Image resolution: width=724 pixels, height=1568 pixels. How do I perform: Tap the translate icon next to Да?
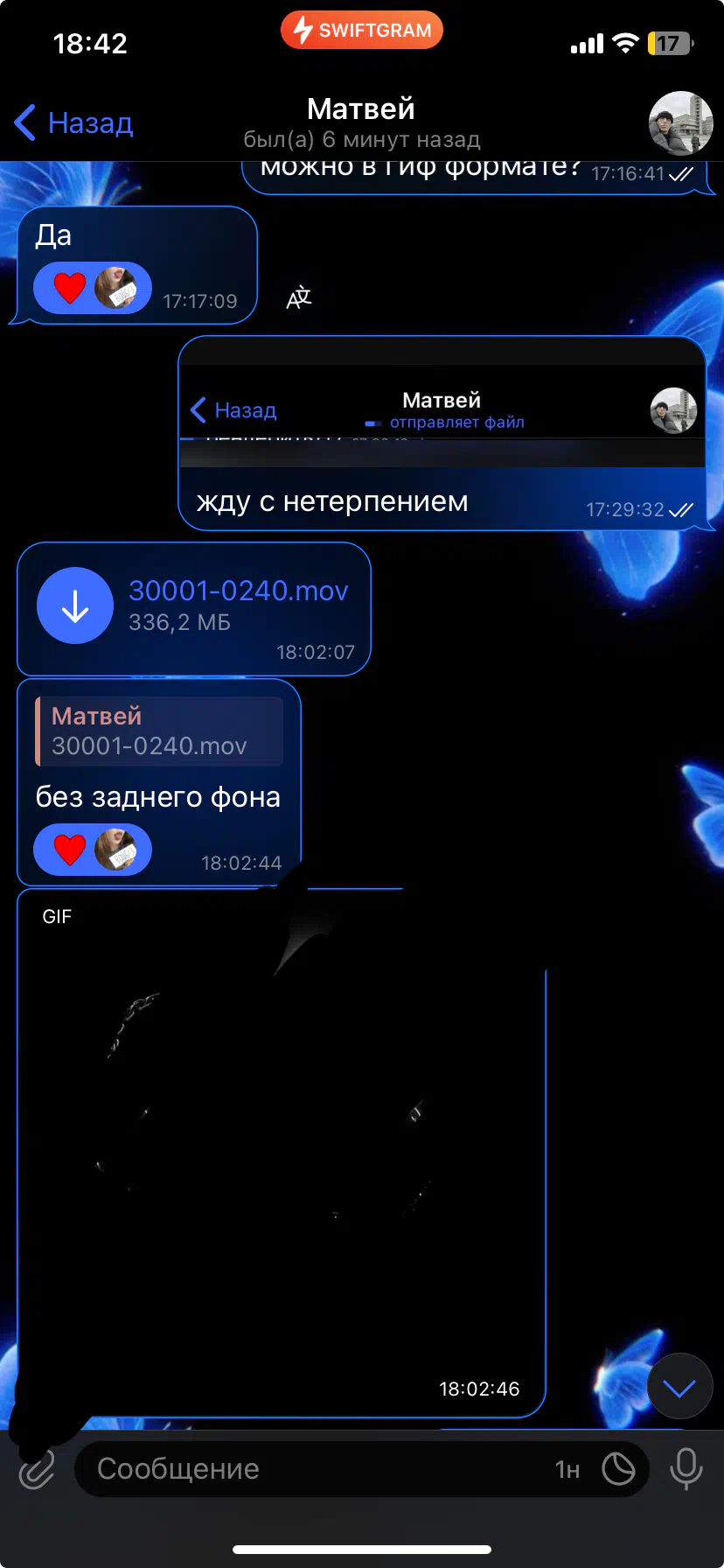point(299,298)
